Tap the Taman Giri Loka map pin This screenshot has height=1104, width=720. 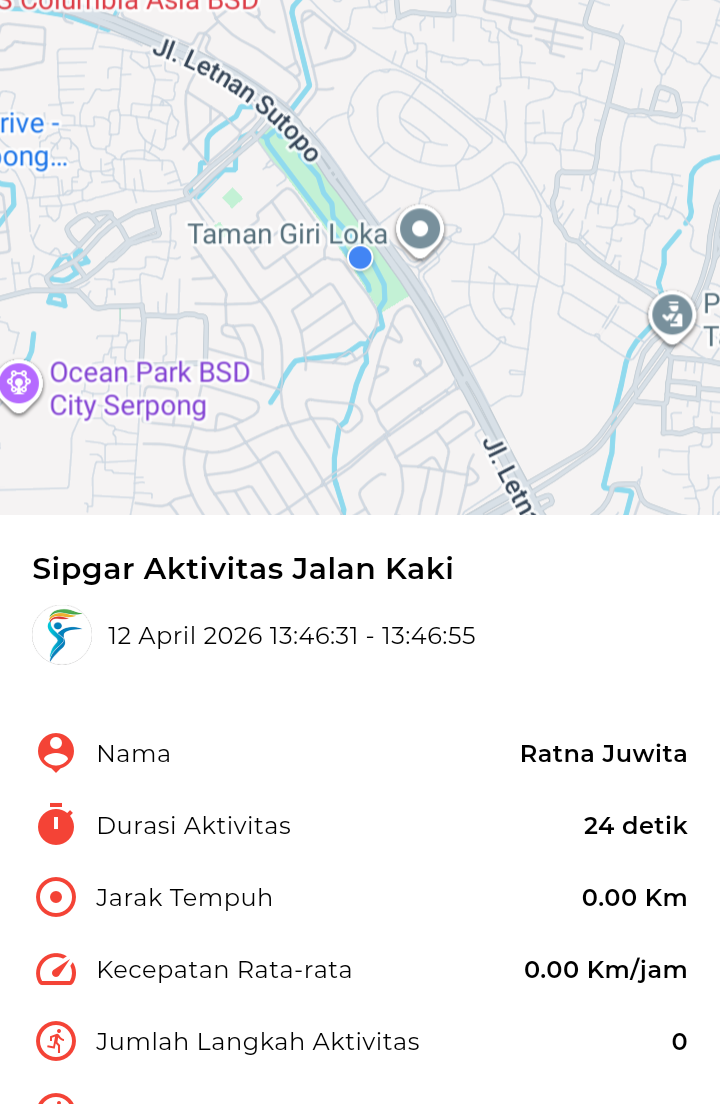(x=421, y=230)
